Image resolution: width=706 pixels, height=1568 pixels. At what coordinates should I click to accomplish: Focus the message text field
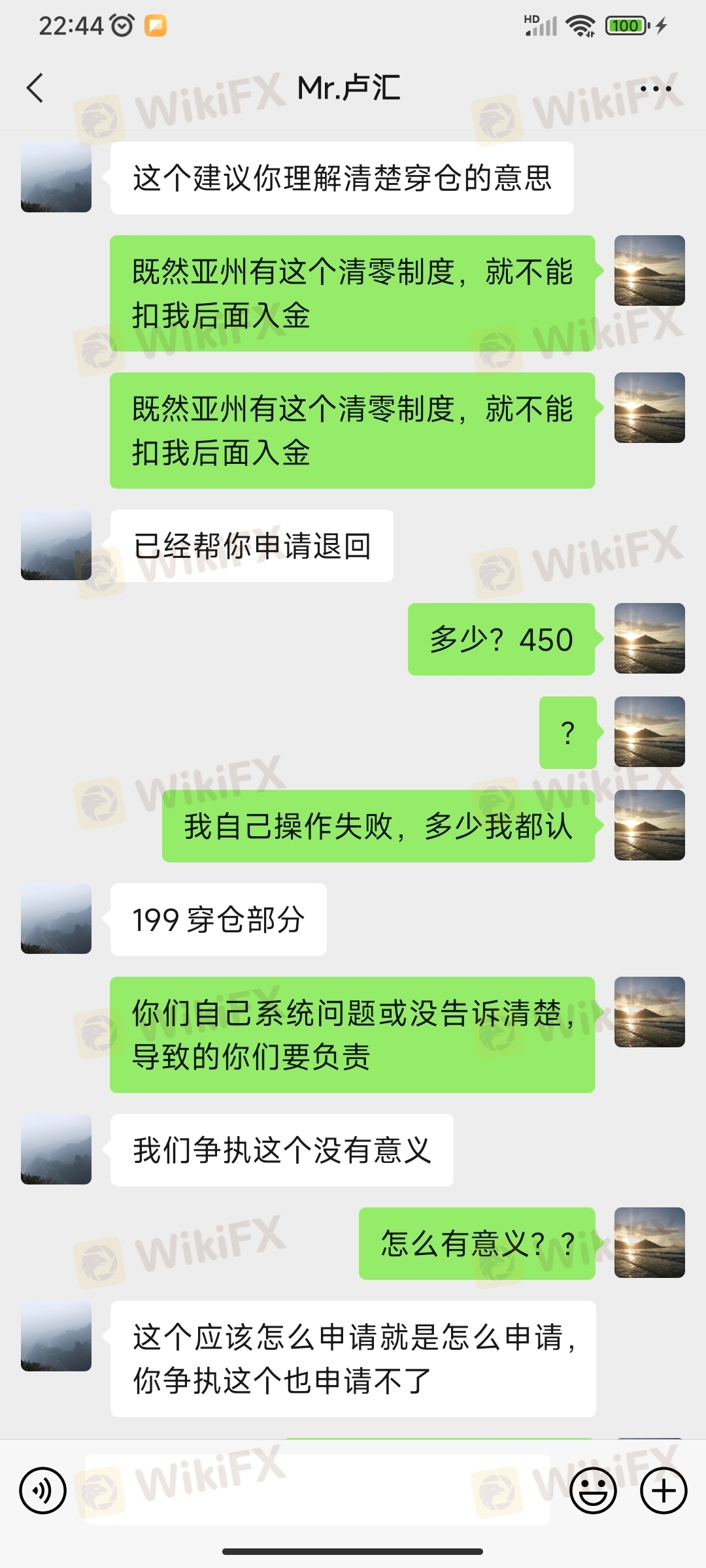pos(317,1491)
